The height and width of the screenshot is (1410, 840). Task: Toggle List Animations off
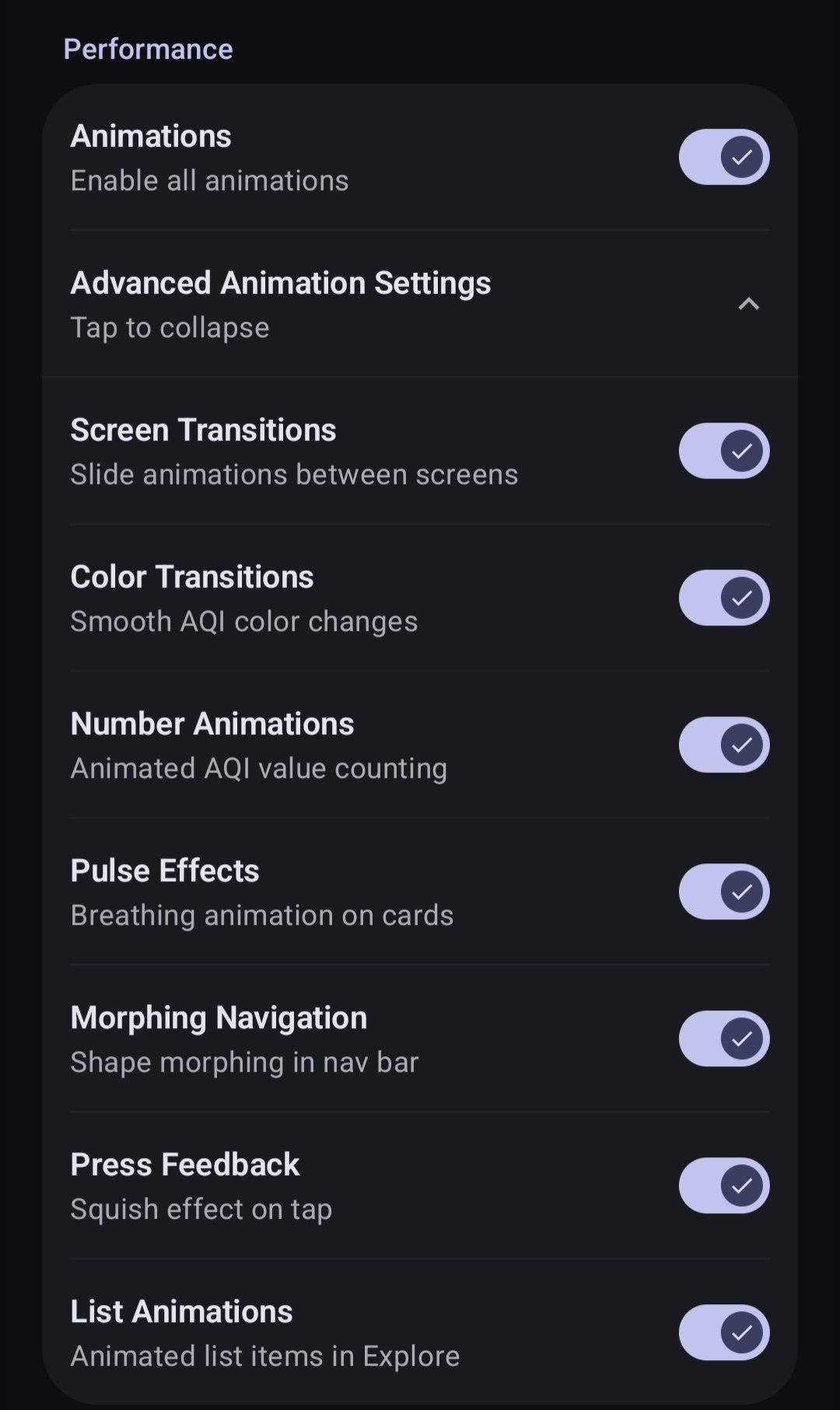click(723, 1333)
